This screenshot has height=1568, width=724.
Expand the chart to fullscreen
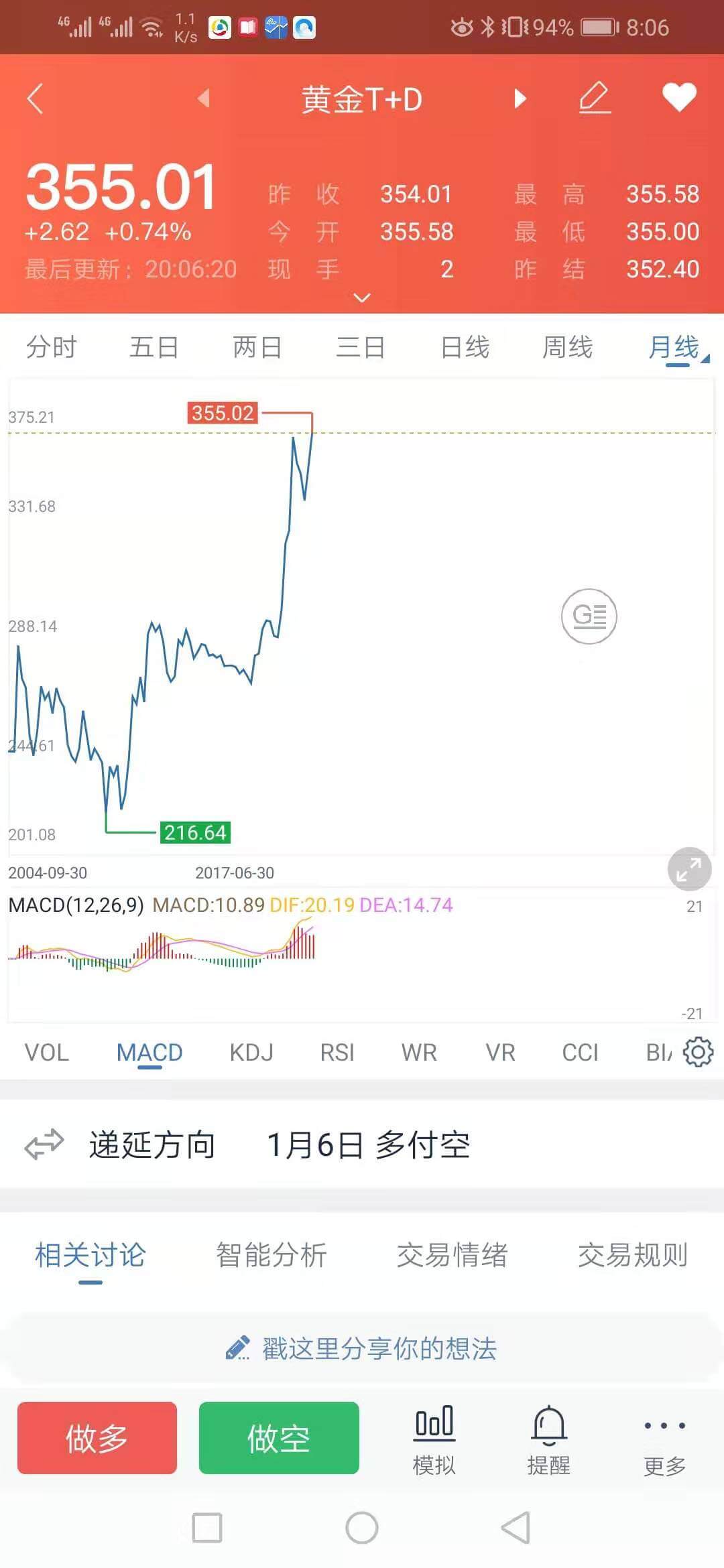[689, 869]
